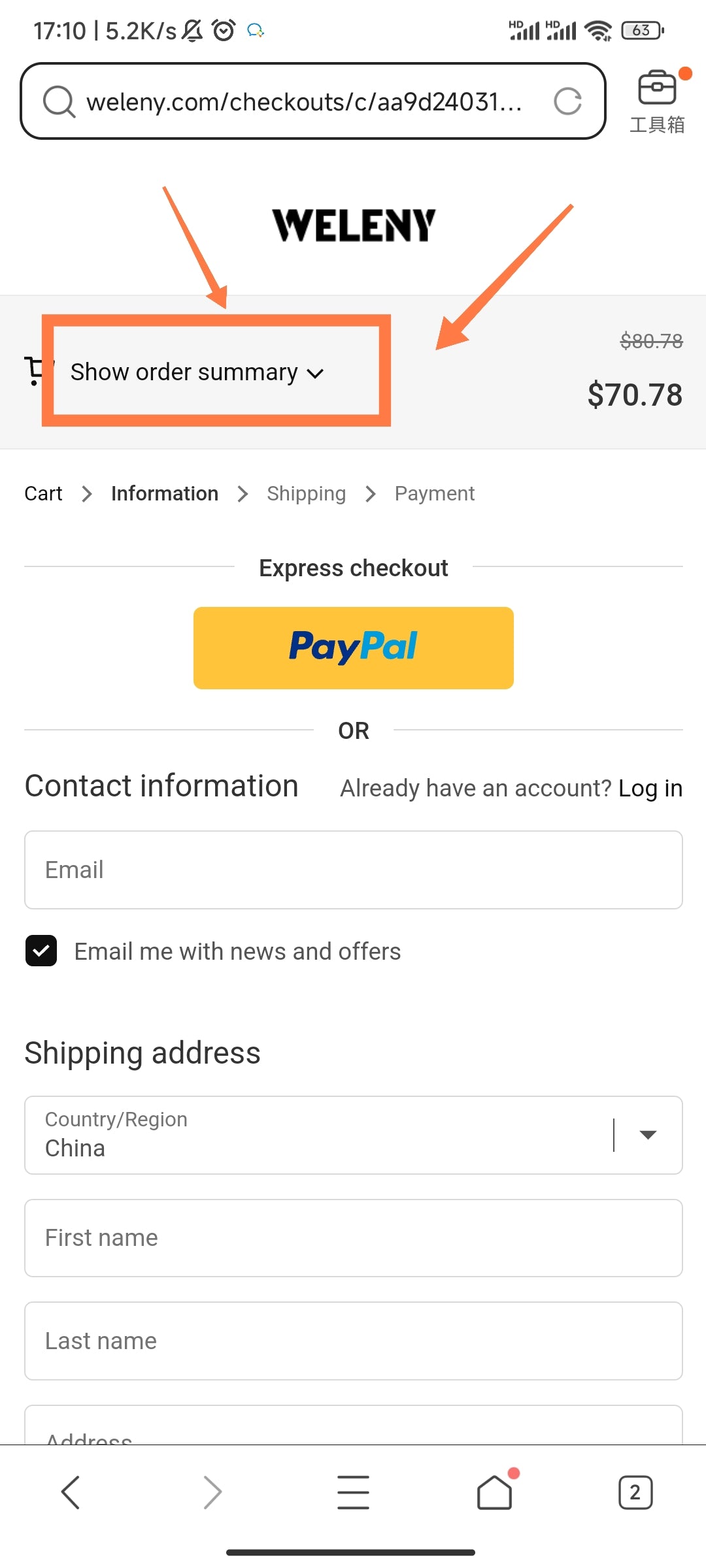The height and width of the screenshot is (1568, 706).
Task: Pay with PayPal express checkout
Action: tap(353, 647)
